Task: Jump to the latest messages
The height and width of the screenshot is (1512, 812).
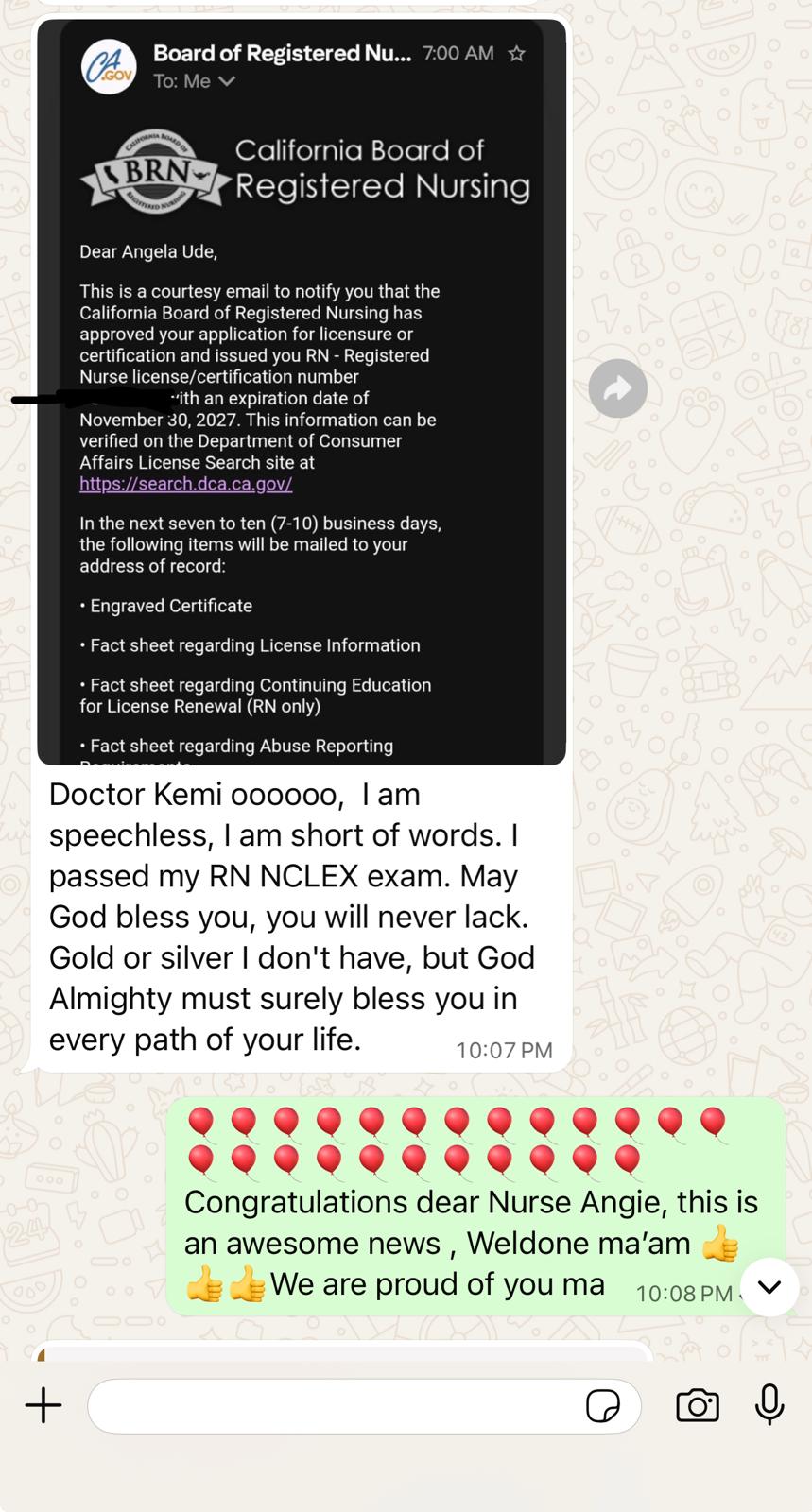Action: tap(769, 1287)
